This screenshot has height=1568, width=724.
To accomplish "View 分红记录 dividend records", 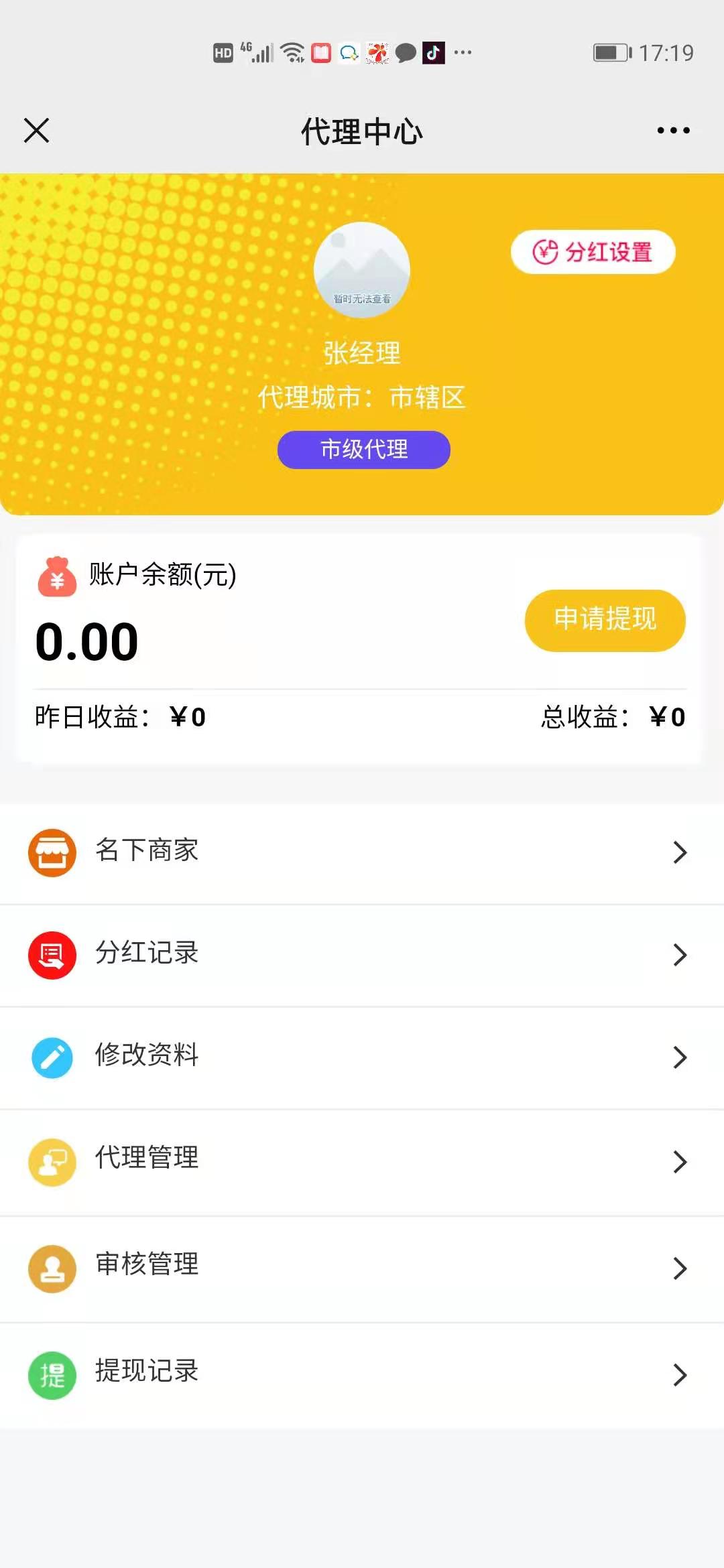I will (362, 955).
